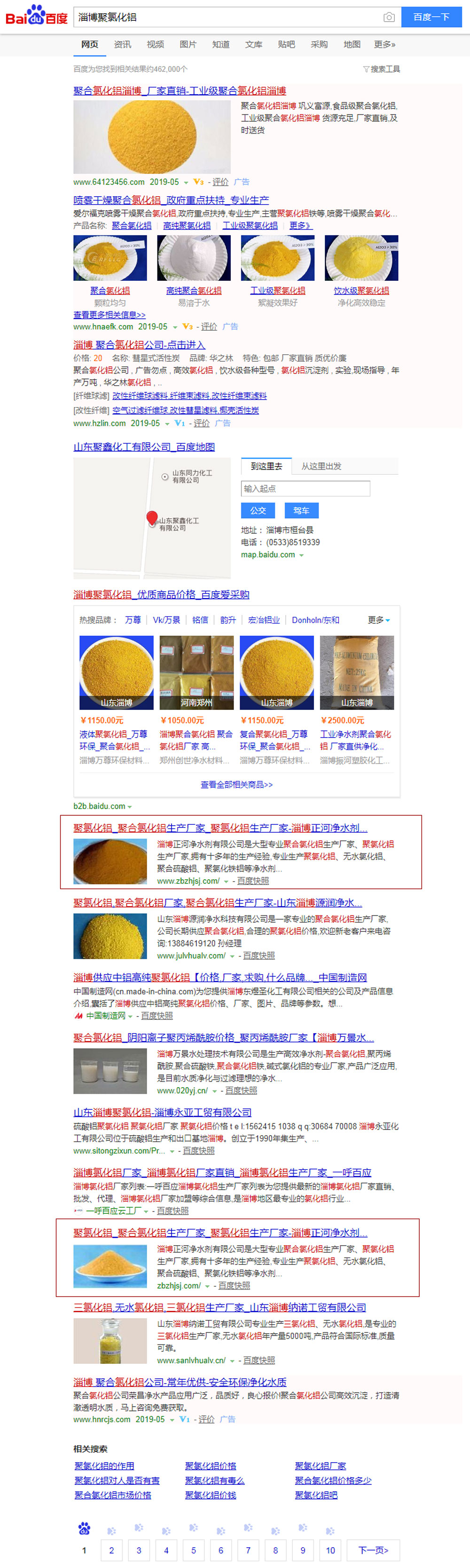Open the camera image search icon
Viewport: 470px width, 1568px height.
[389, 17]
